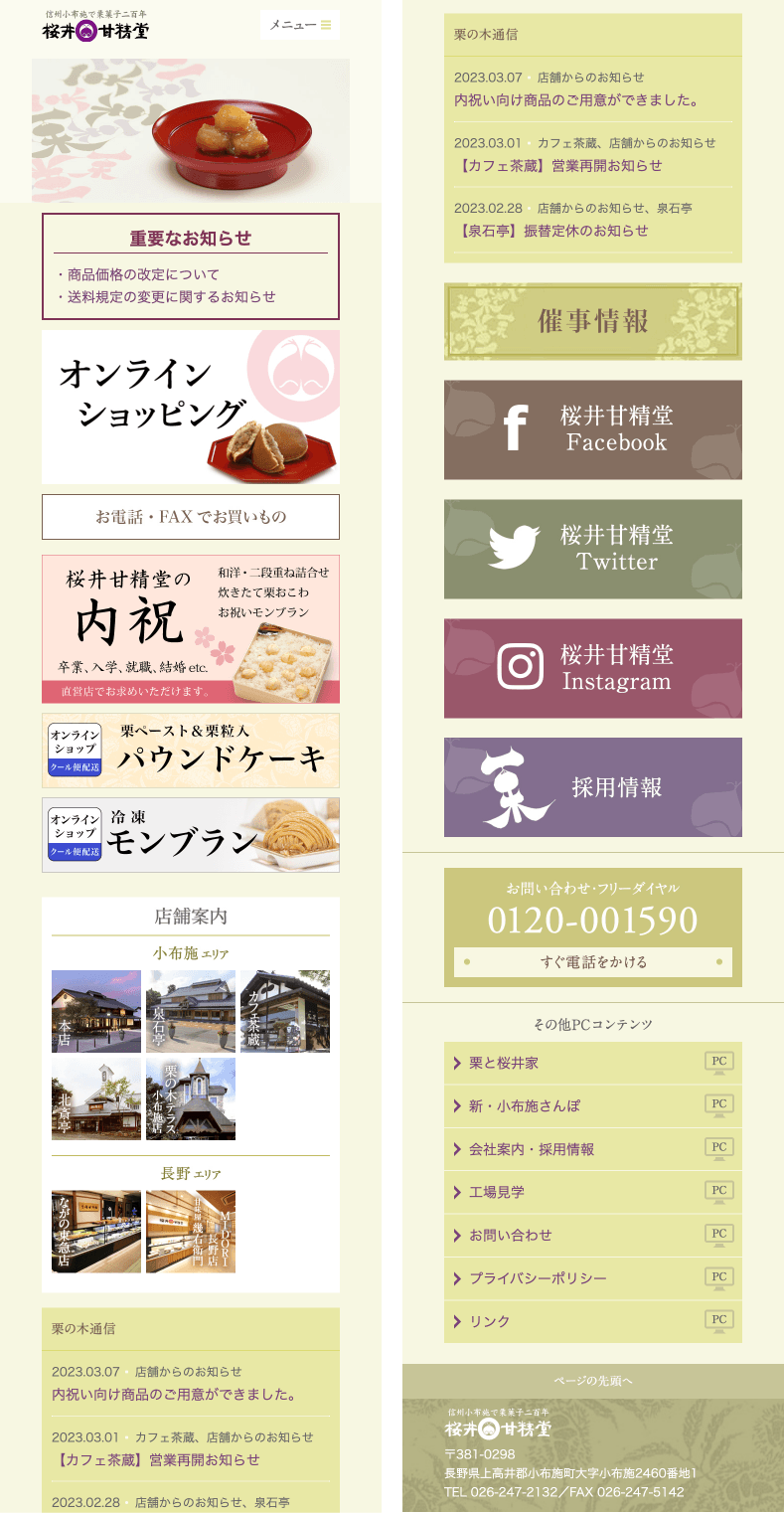Tap お電話・FAXでお買いもの button
Screen dimensions: 784x1513
pyautogui.click(x=191, y=517)
